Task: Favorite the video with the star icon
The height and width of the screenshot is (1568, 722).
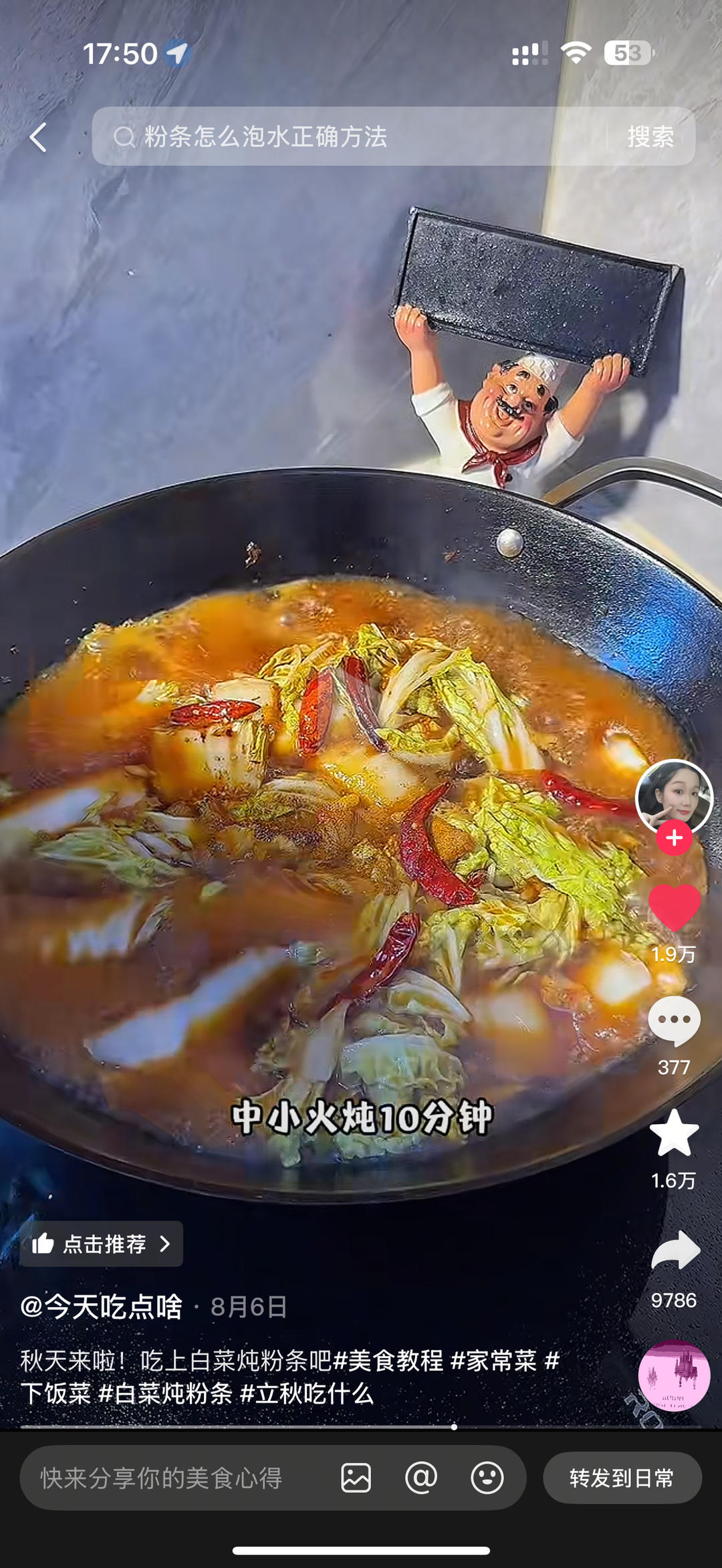Action: [x=674, y=1135]
